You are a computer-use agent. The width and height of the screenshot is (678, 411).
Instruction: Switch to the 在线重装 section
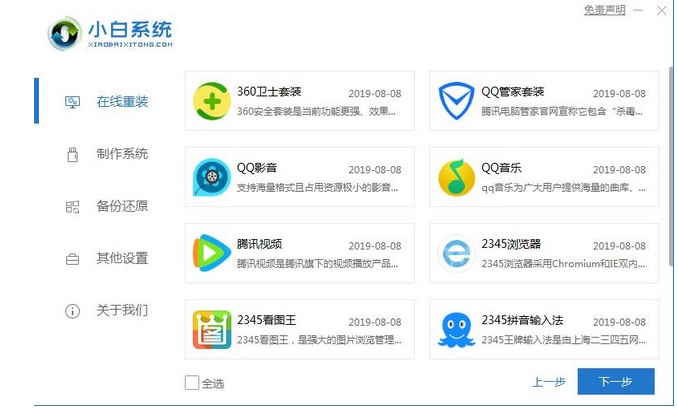[121, 102]
